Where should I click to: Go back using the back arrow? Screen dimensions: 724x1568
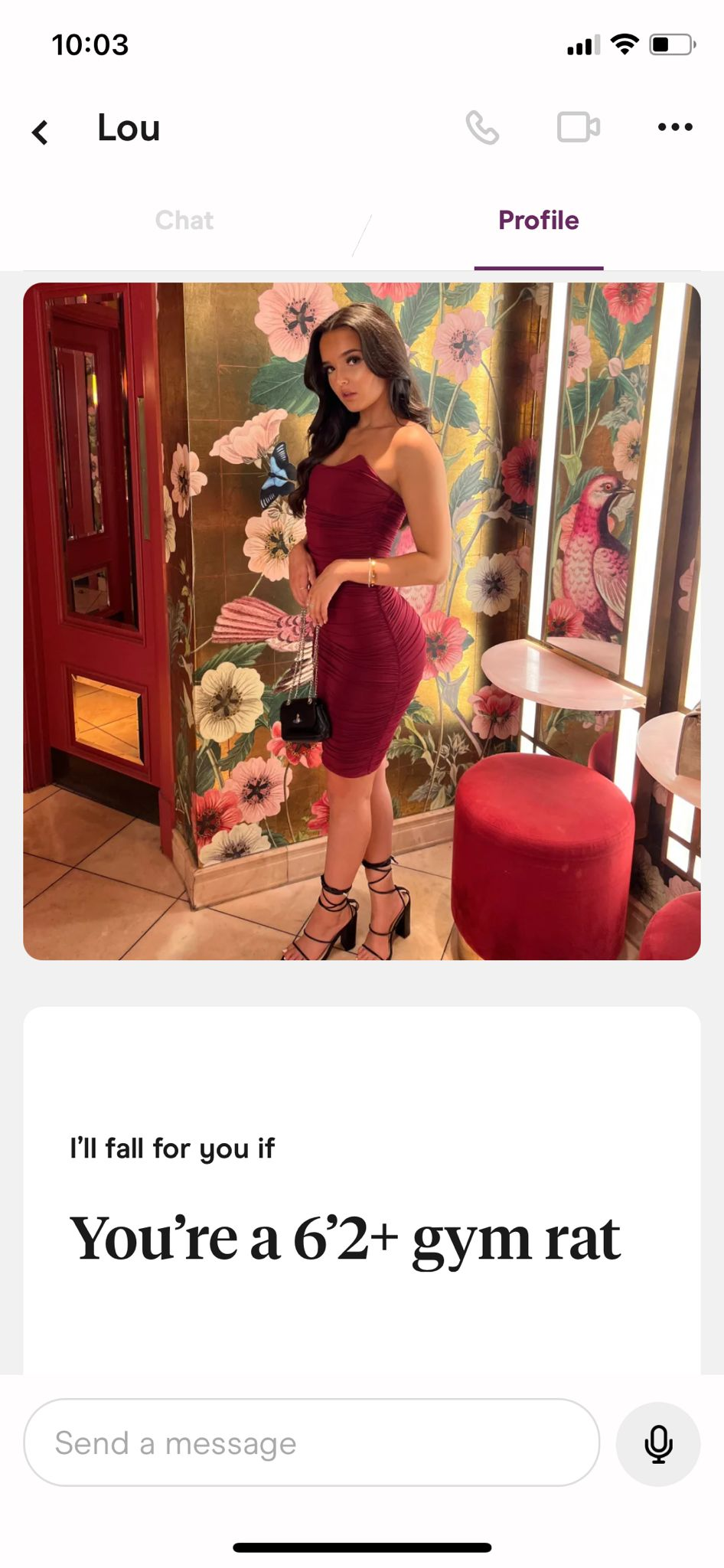pyautogui.click(x=40, y=132)
